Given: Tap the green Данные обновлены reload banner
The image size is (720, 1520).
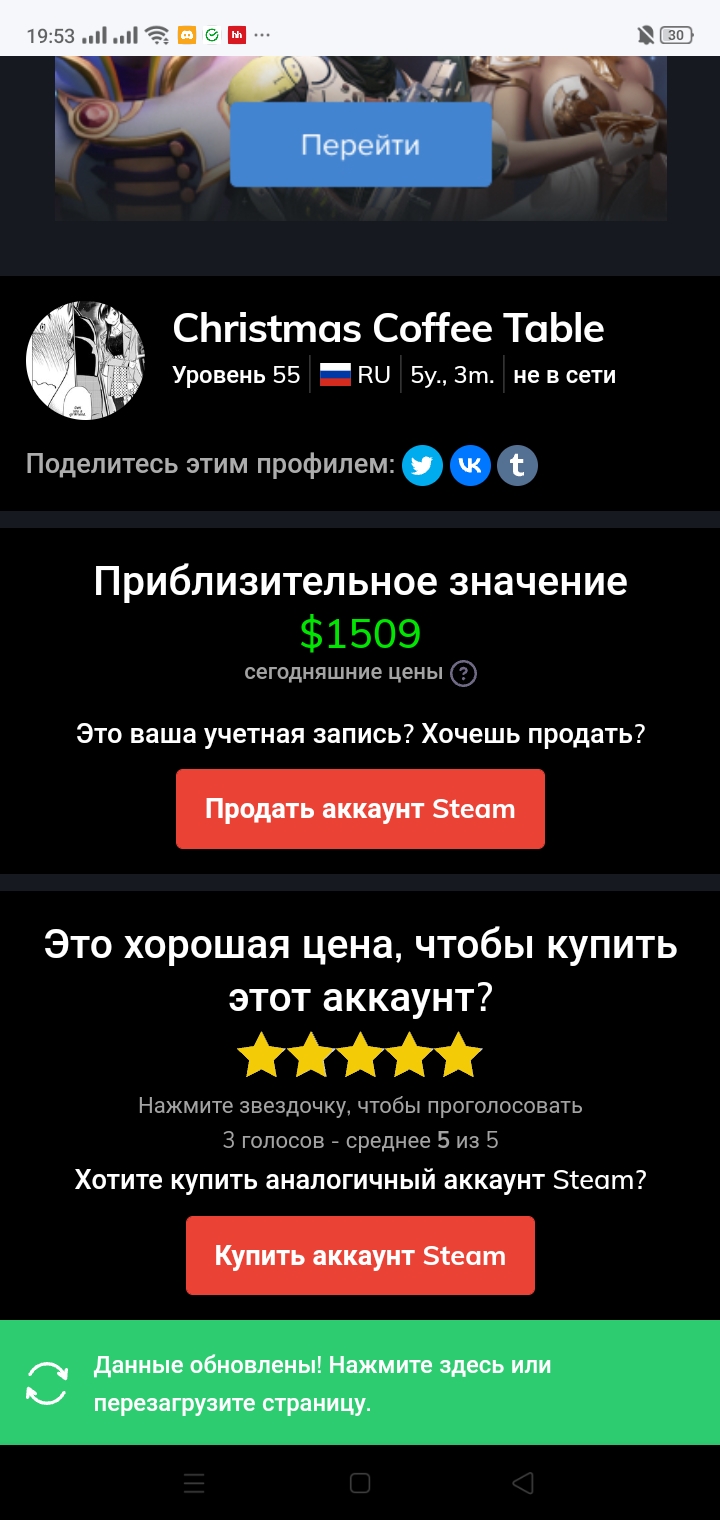Looking at the screenshot, I should coord(360,1383).
